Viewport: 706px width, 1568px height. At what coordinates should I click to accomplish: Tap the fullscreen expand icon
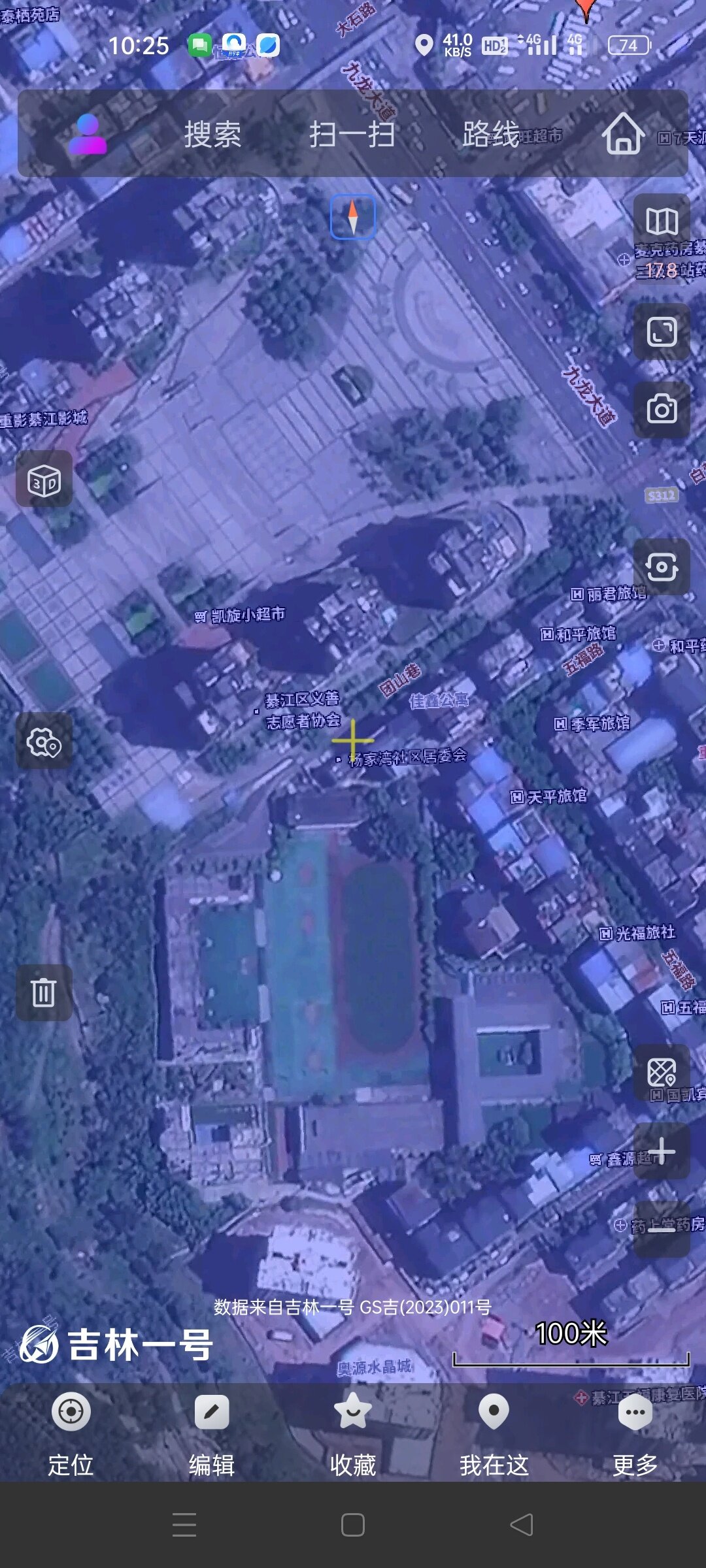click(662, 332)
